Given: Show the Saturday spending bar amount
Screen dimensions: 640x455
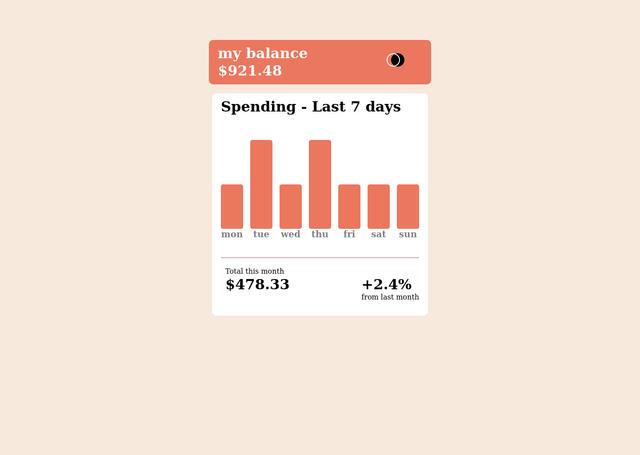Looking at the screenshot, I should click(x=378, y=206).
